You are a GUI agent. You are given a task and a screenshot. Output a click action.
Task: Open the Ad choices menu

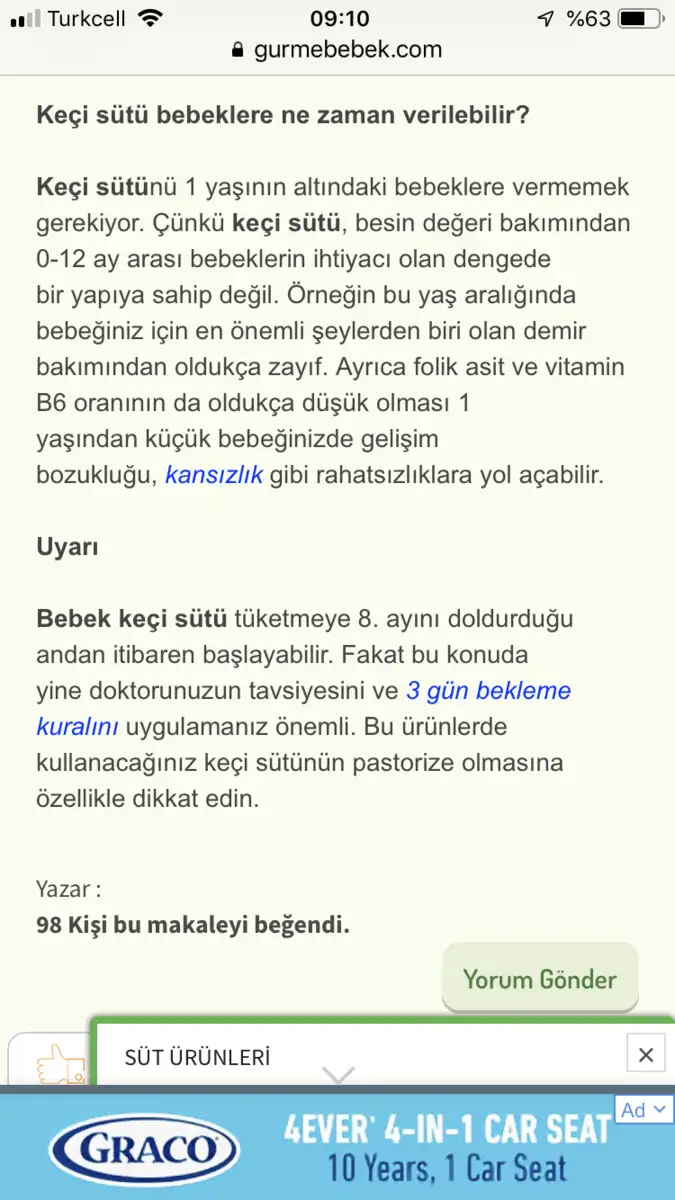coord(645,1110)
